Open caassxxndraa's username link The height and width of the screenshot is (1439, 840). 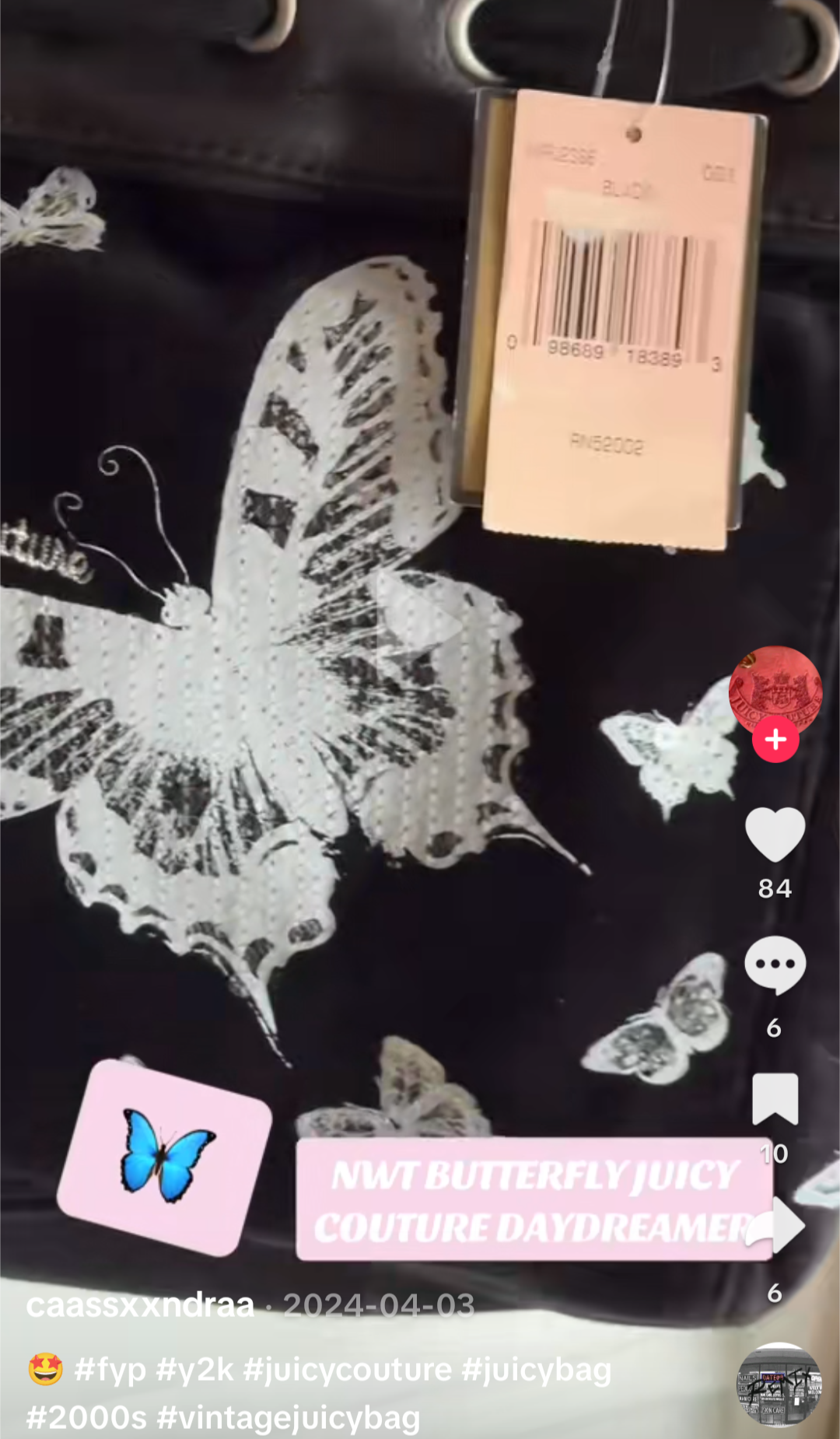click(x=140, y=1304)
